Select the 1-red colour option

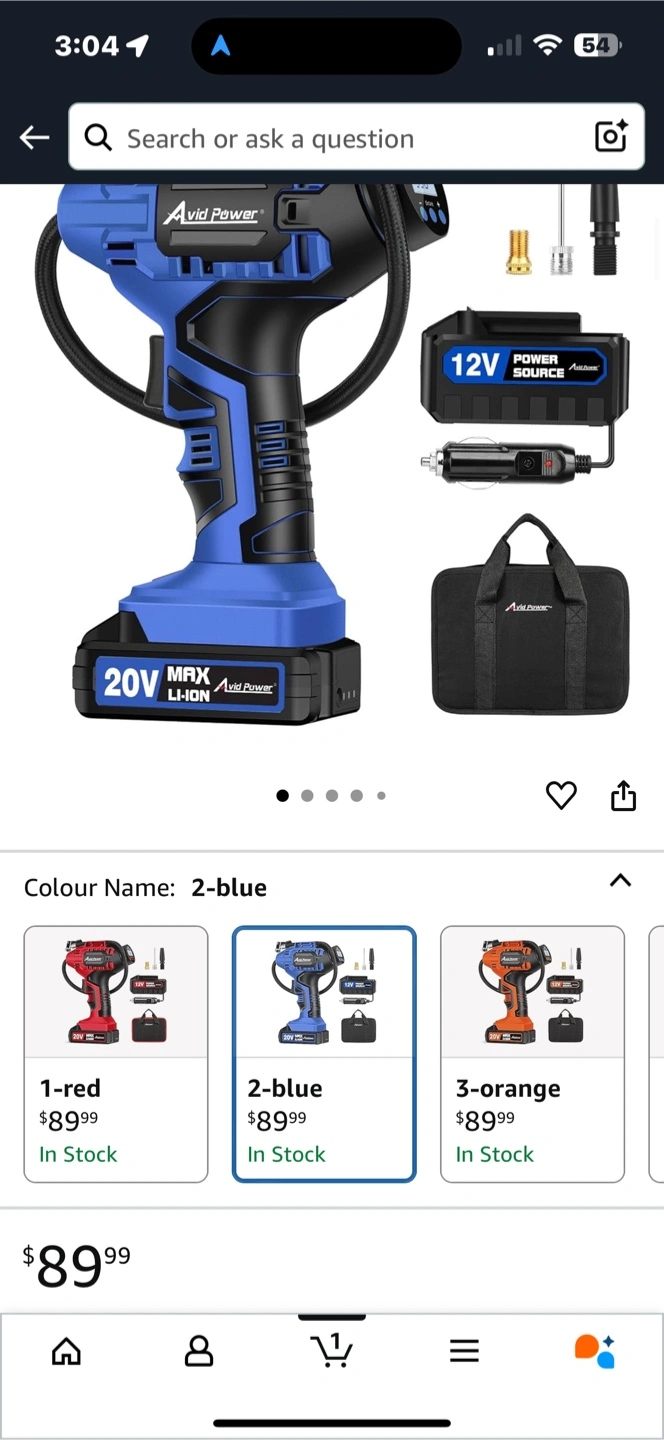116,1054
